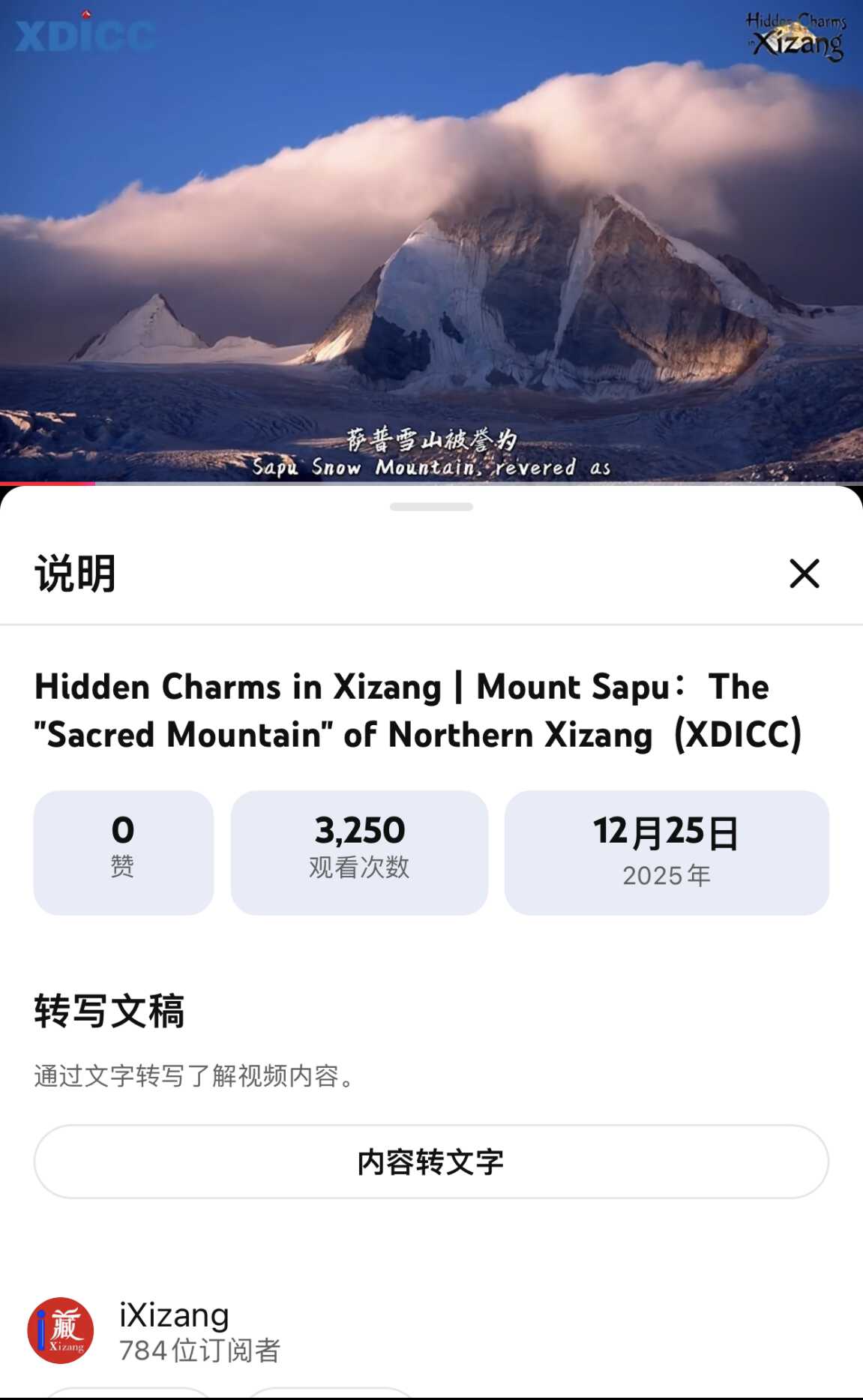Tap the 内容转文字 transcript button
This screenshot has height=1400, width=863.
[x=431, y=1162]
